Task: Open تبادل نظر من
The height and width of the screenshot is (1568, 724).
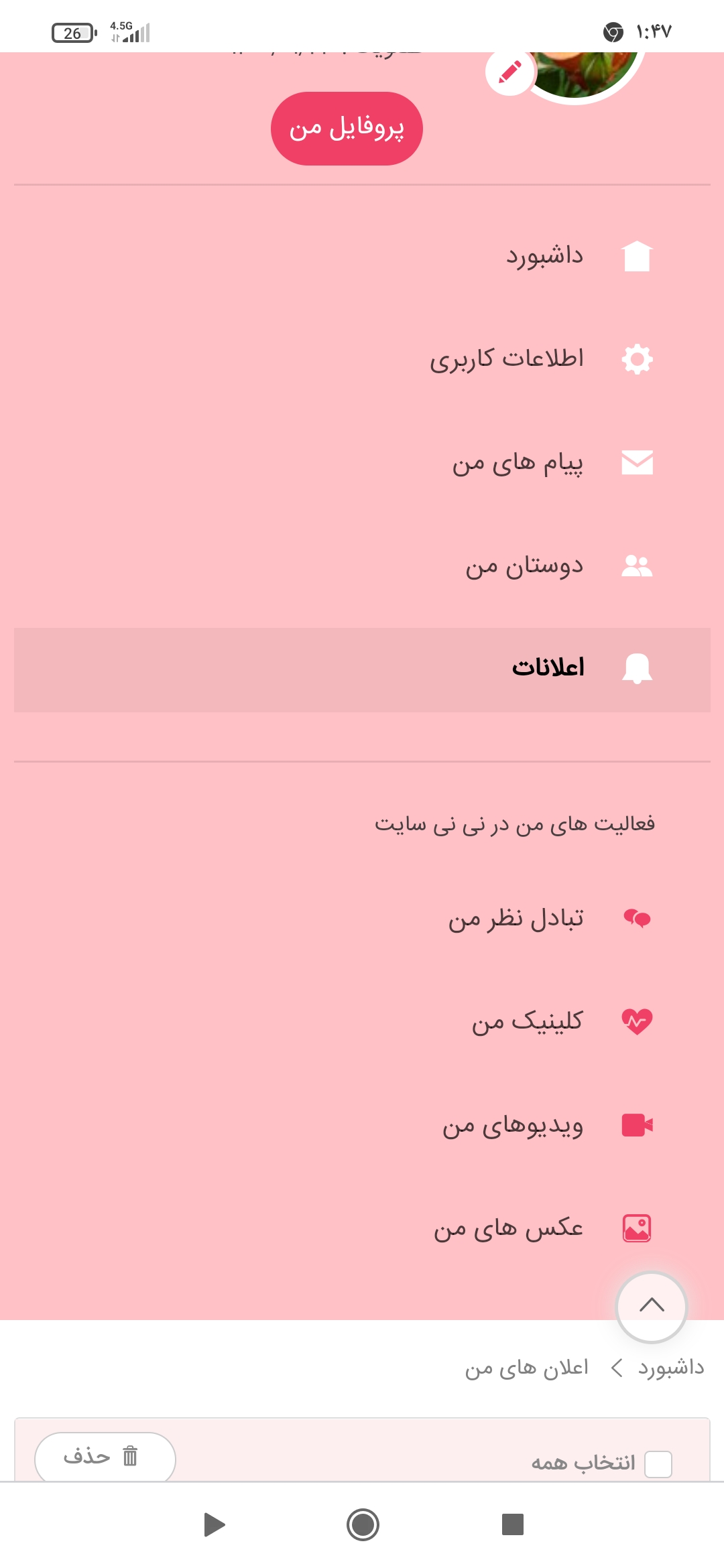Action: tap(516, 919)
